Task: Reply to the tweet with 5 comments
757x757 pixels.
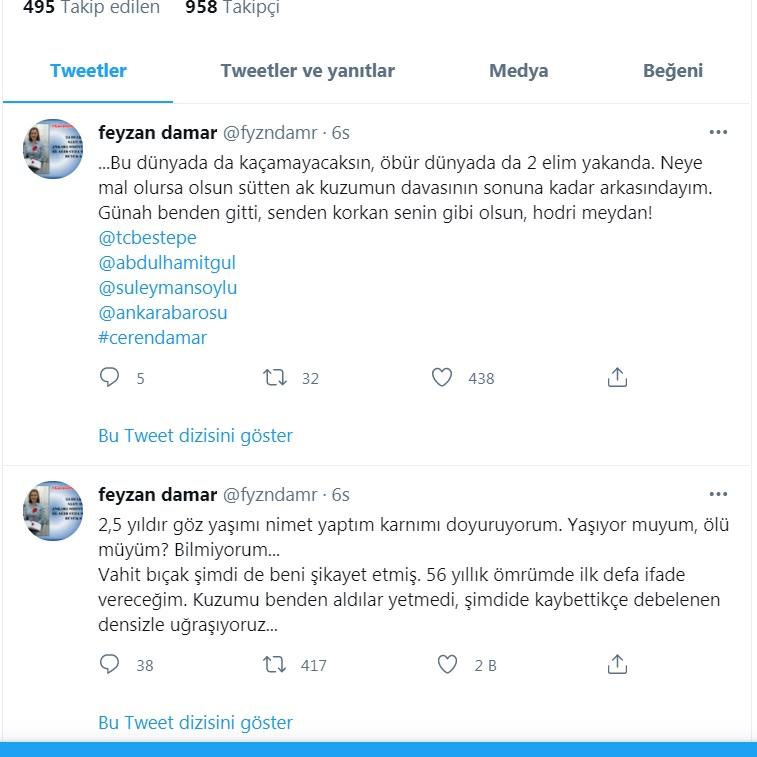Action: click(x=110, y=378)
